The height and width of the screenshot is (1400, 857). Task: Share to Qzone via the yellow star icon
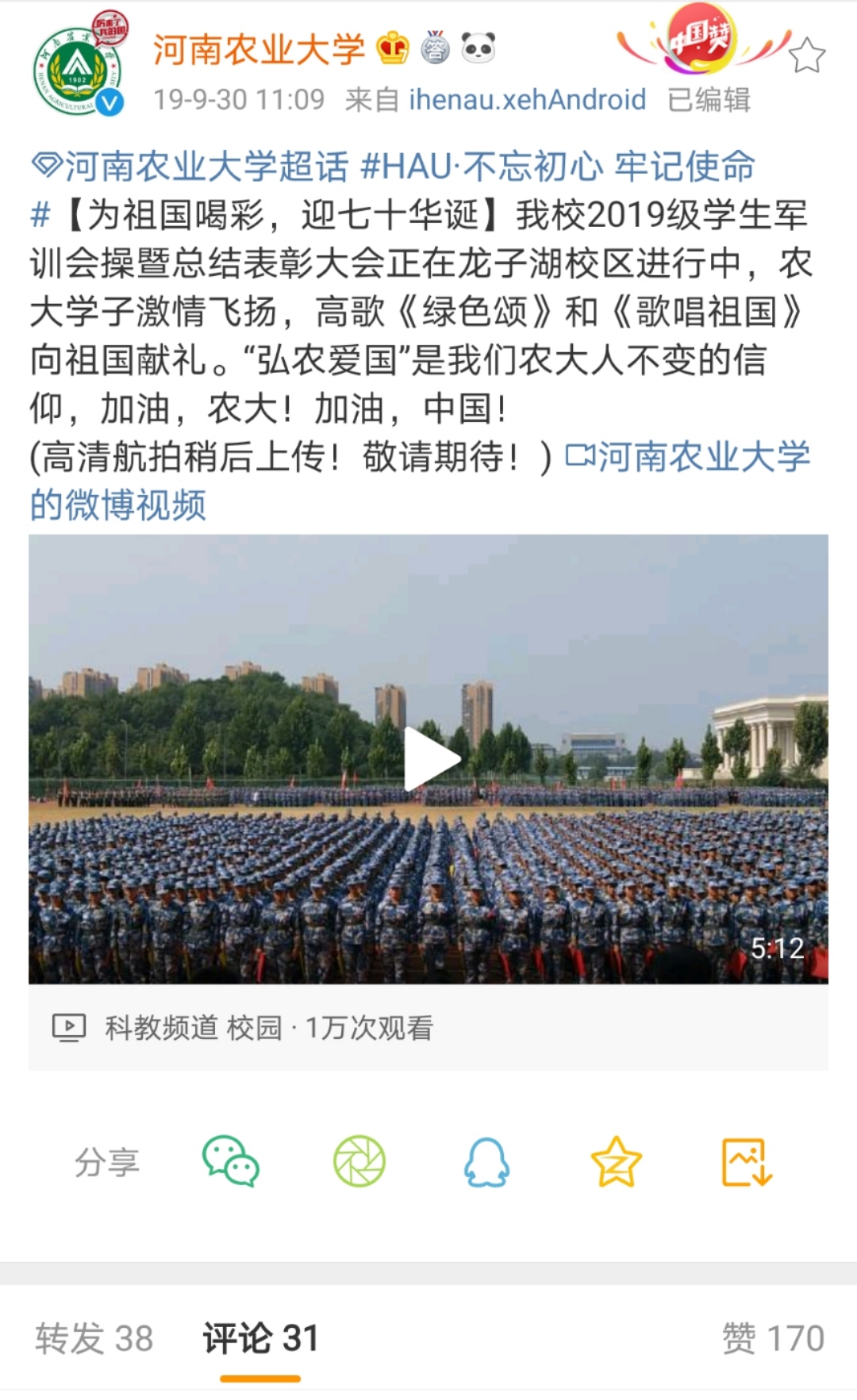coord(616,1162)
